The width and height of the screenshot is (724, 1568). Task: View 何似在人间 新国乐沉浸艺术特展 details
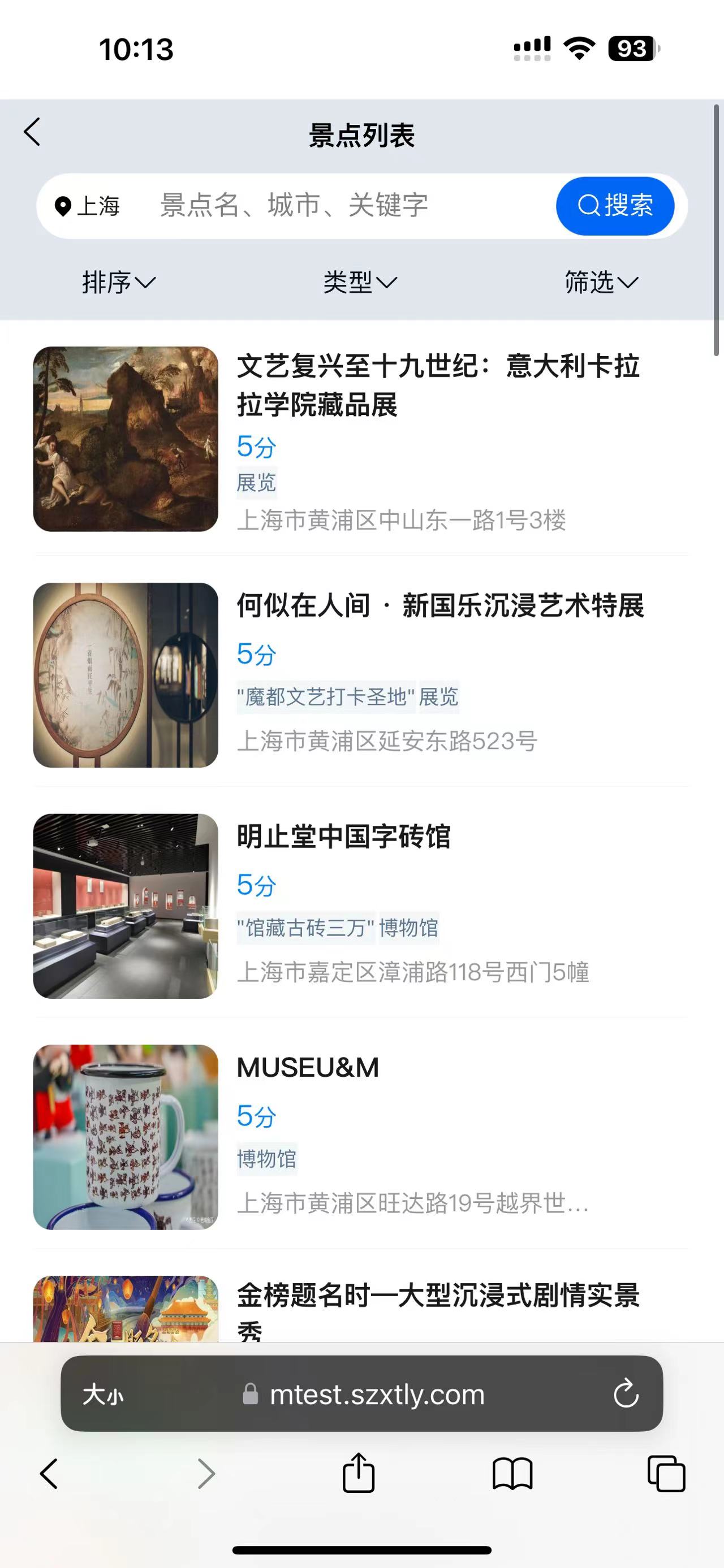(x=439, y=607)
